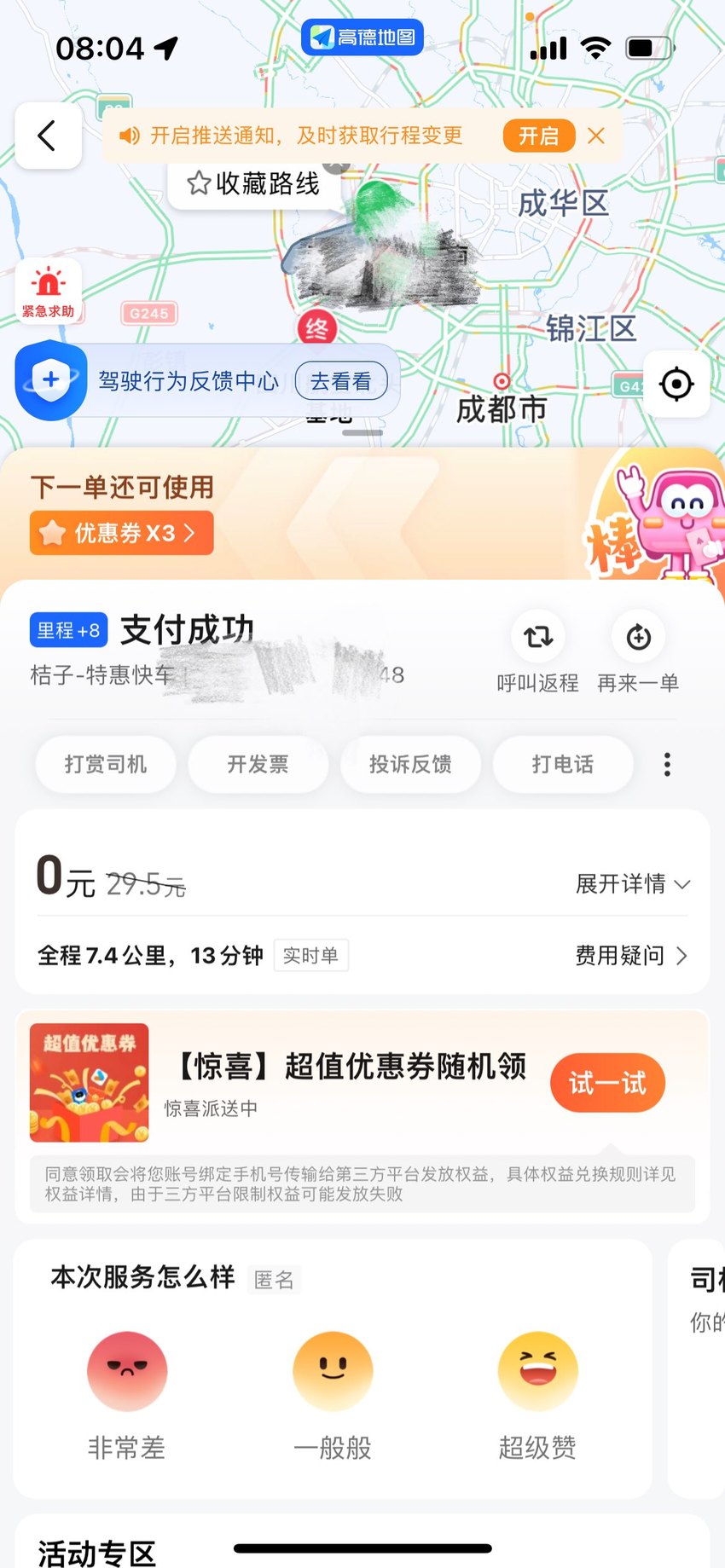Tip the driver via 打赏司机
This screenshot has height=1568, width=725.
tap(106, 764)
